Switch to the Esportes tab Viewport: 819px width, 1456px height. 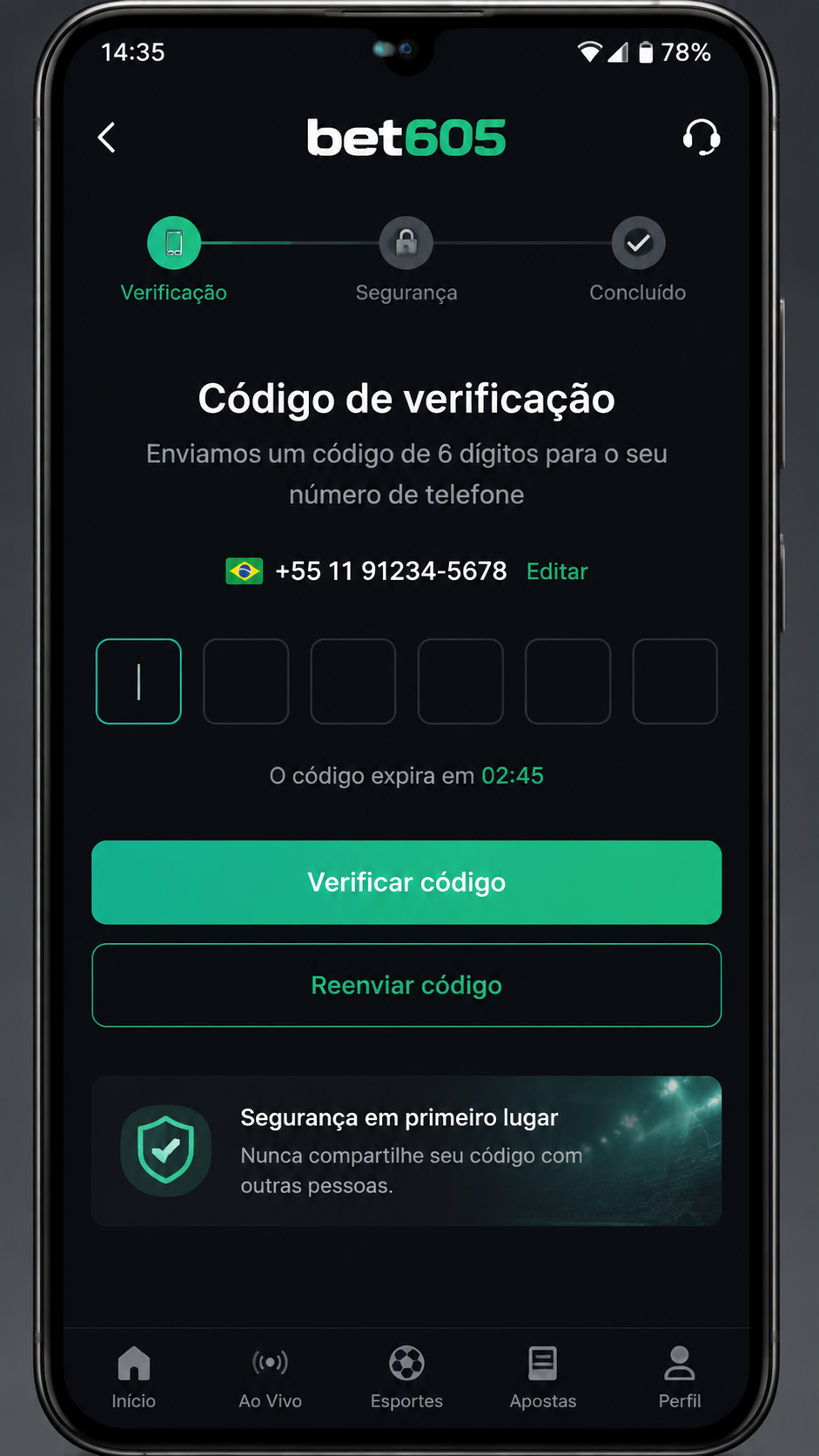tap(406, 1377)
